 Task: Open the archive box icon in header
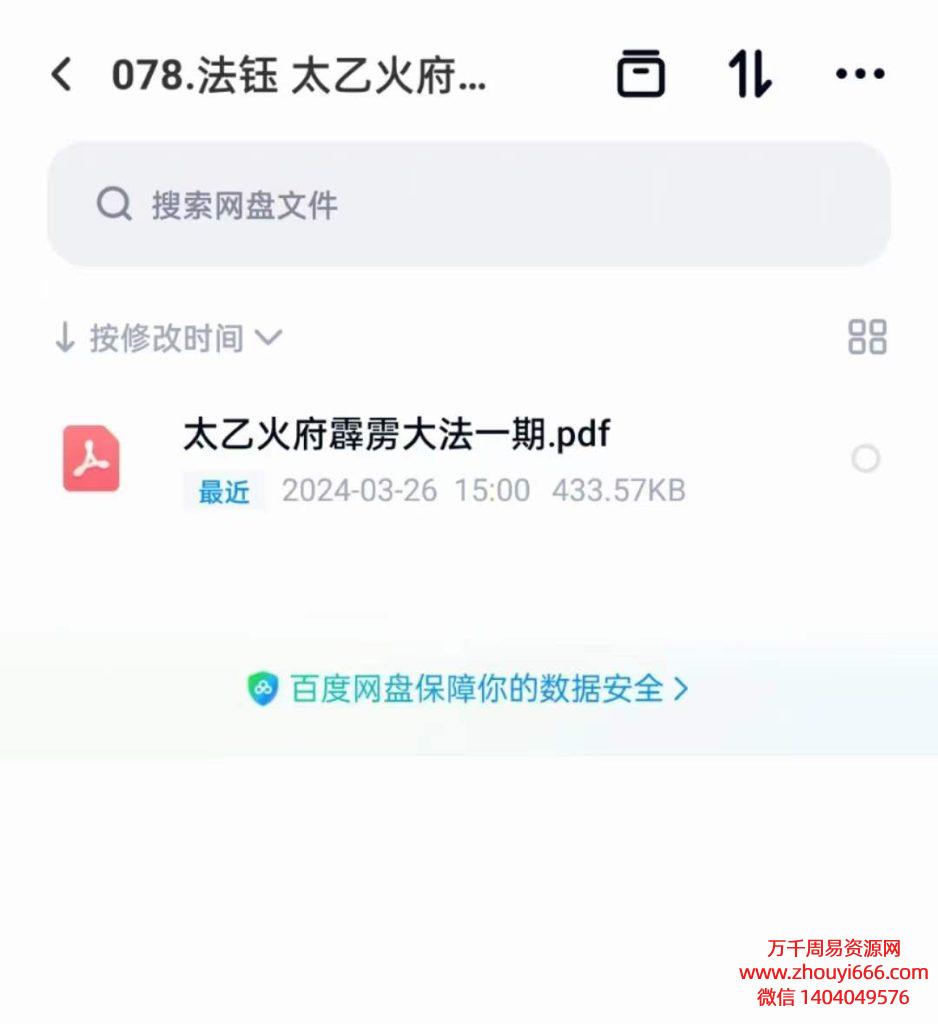(640, 74)
